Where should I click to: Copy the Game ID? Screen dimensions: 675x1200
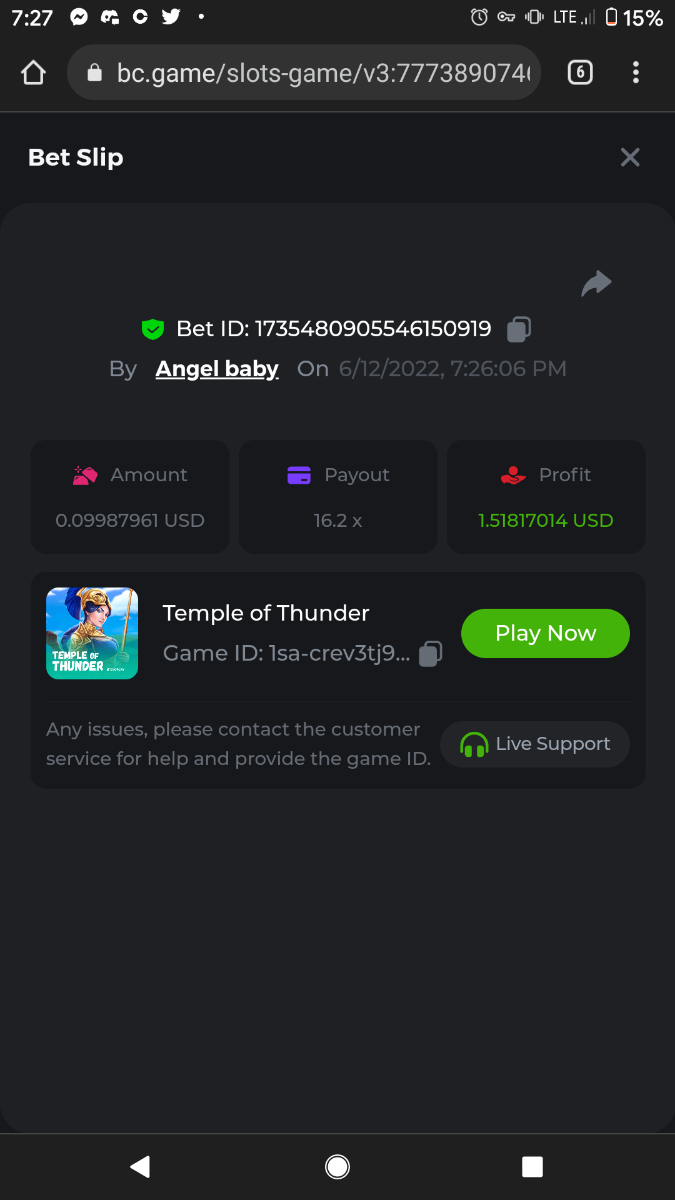[x=431, y=654]
